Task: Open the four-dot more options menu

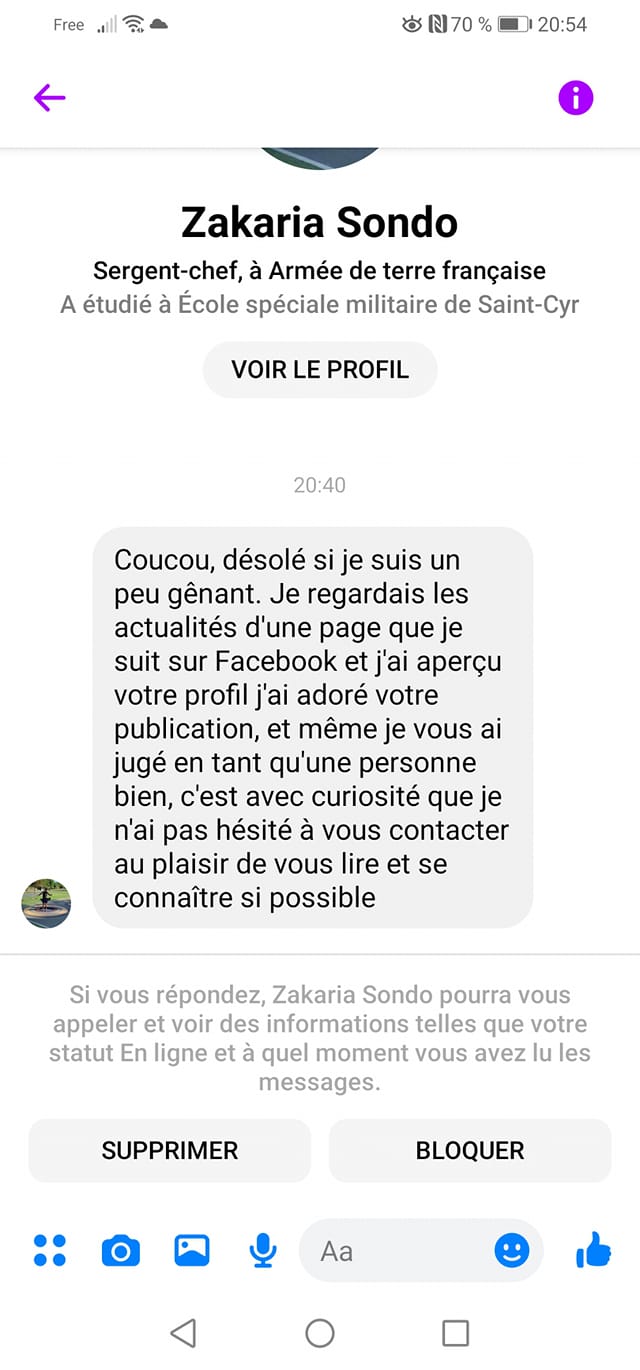Action: pos(49,1250)
